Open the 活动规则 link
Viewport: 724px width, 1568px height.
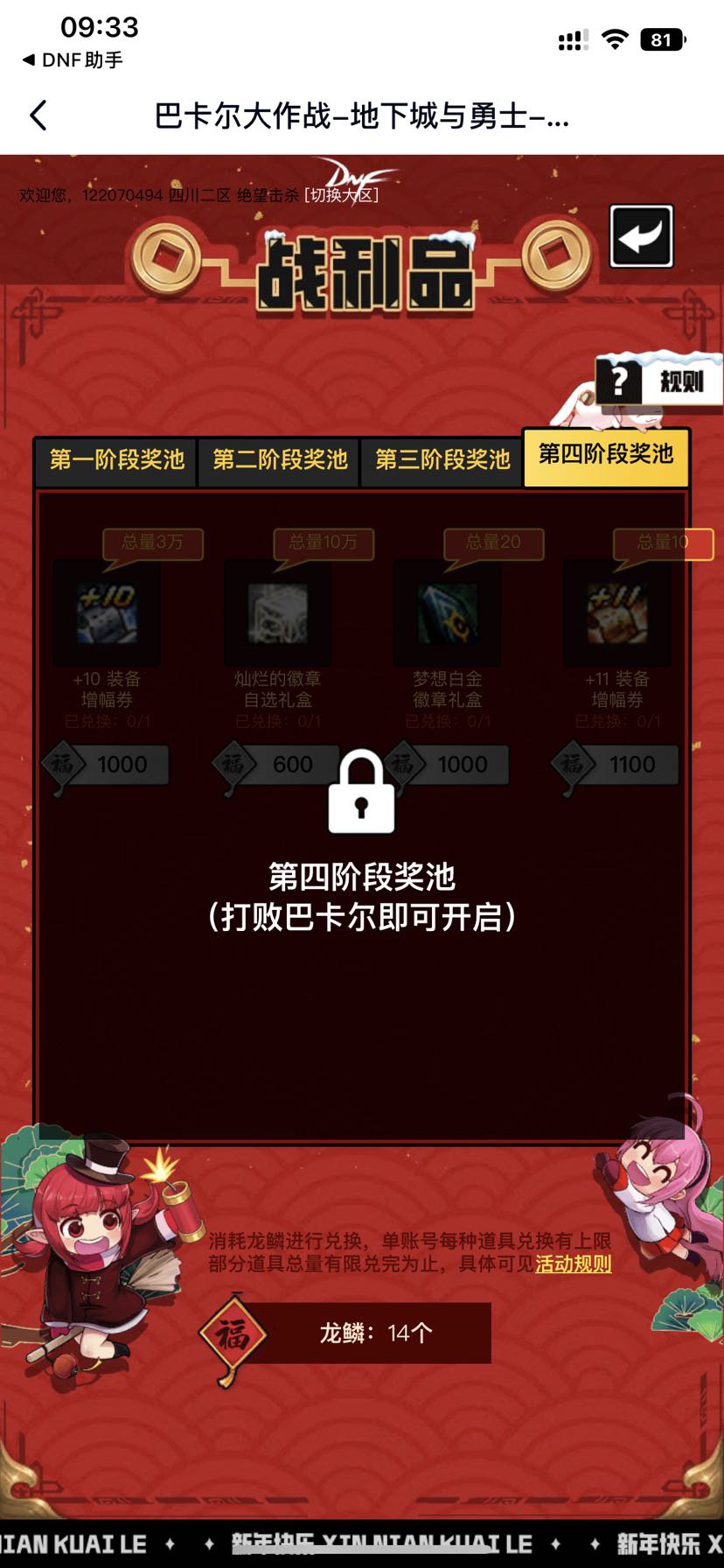[574, 1263]
